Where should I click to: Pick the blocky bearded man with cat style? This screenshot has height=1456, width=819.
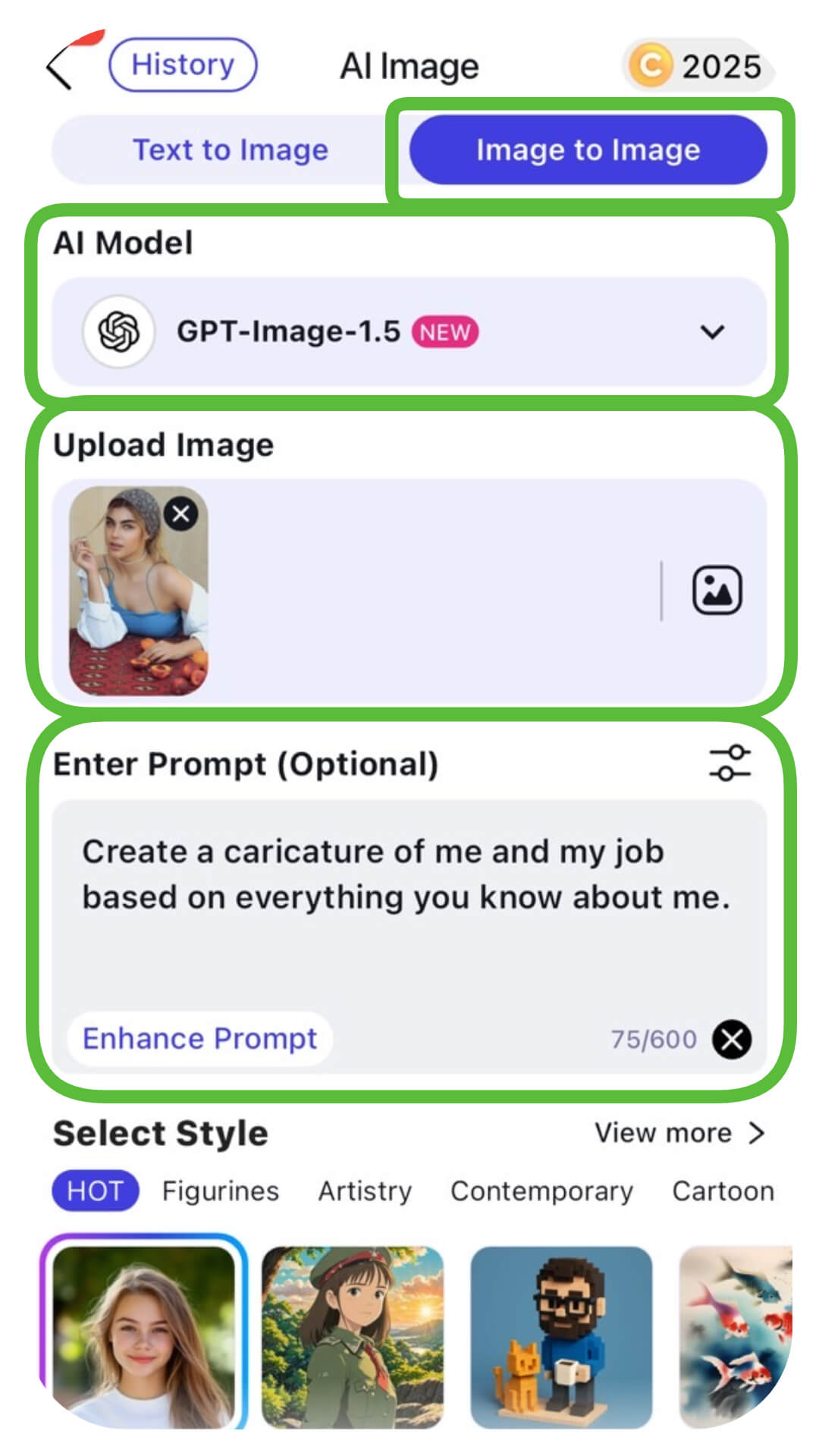pyautogui.click(x=561, y=1337)
